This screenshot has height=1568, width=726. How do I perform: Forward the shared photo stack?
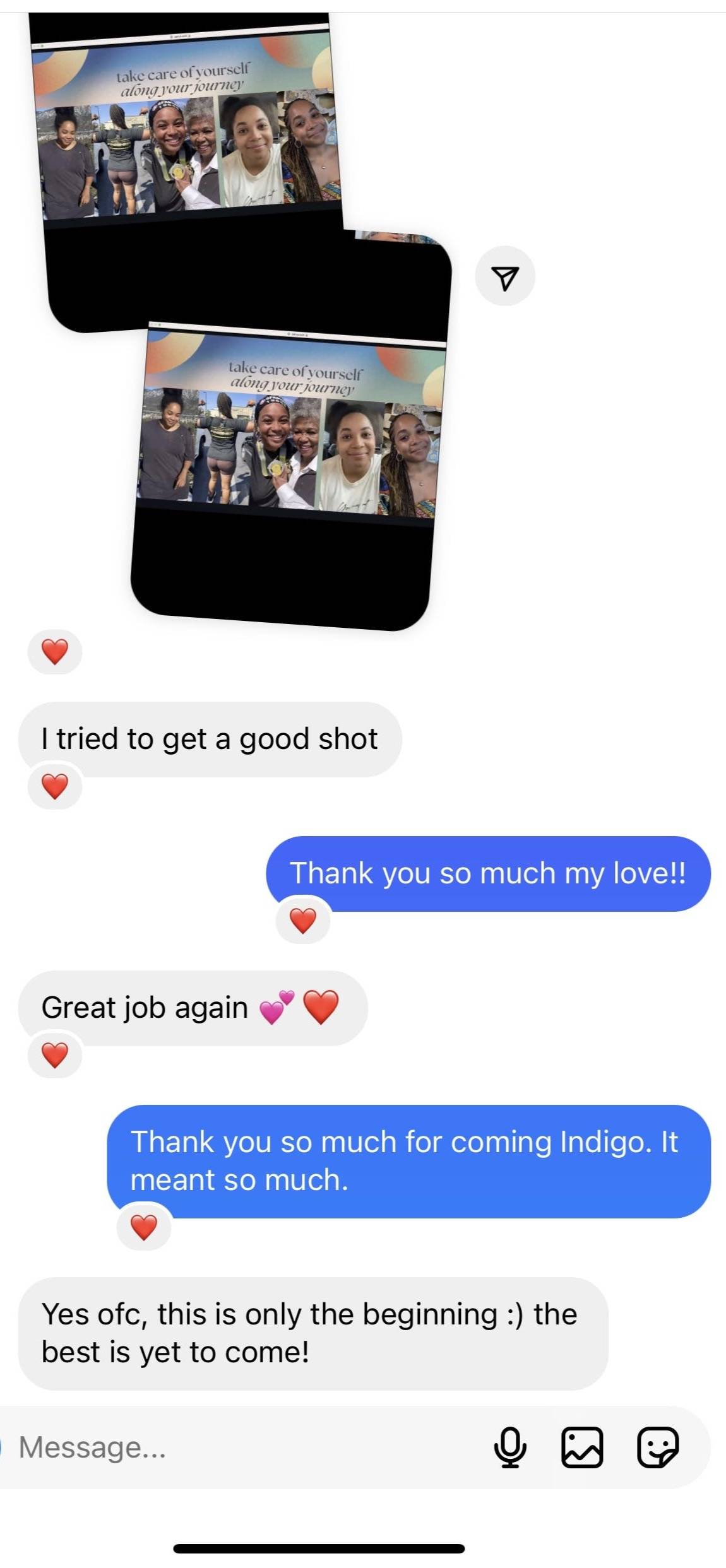coord(504,276)
